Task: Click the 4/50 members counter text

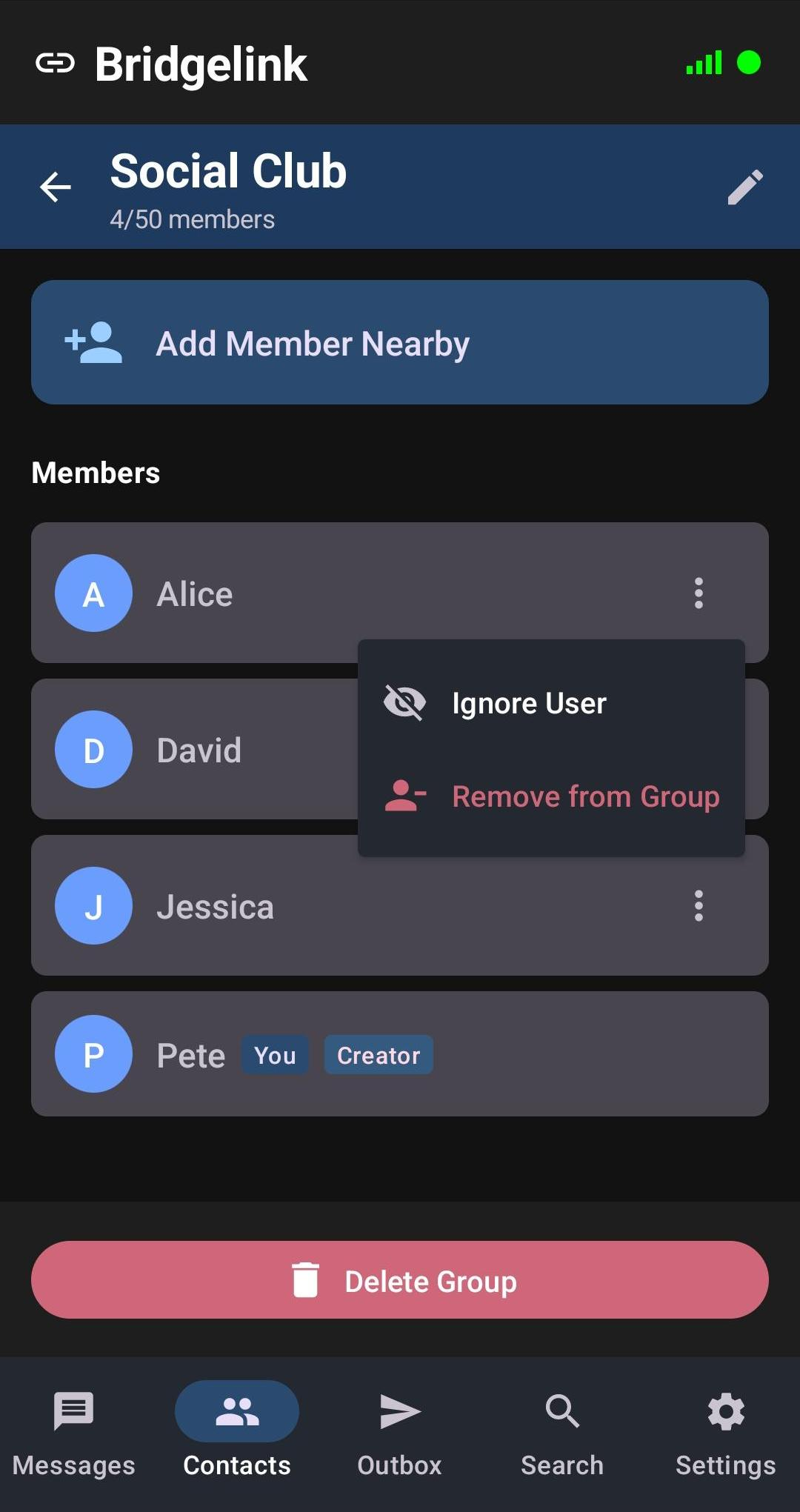Action: point(191,219)
